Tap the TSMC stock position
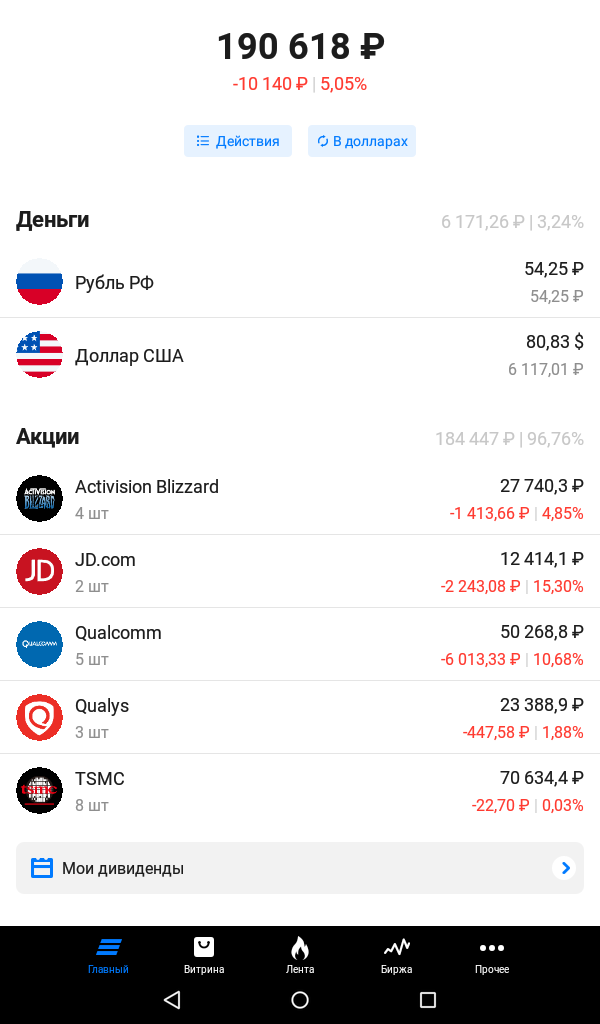 [x=300, y=790]
